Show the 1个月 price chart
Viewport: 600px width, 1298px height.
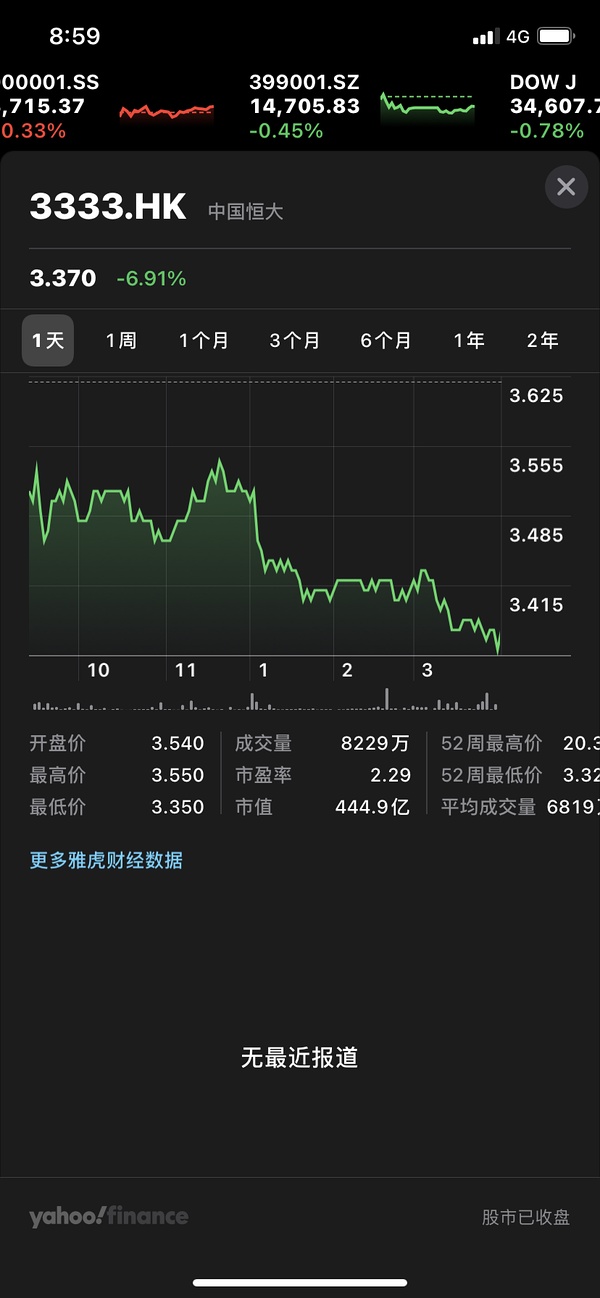[204, 341]
